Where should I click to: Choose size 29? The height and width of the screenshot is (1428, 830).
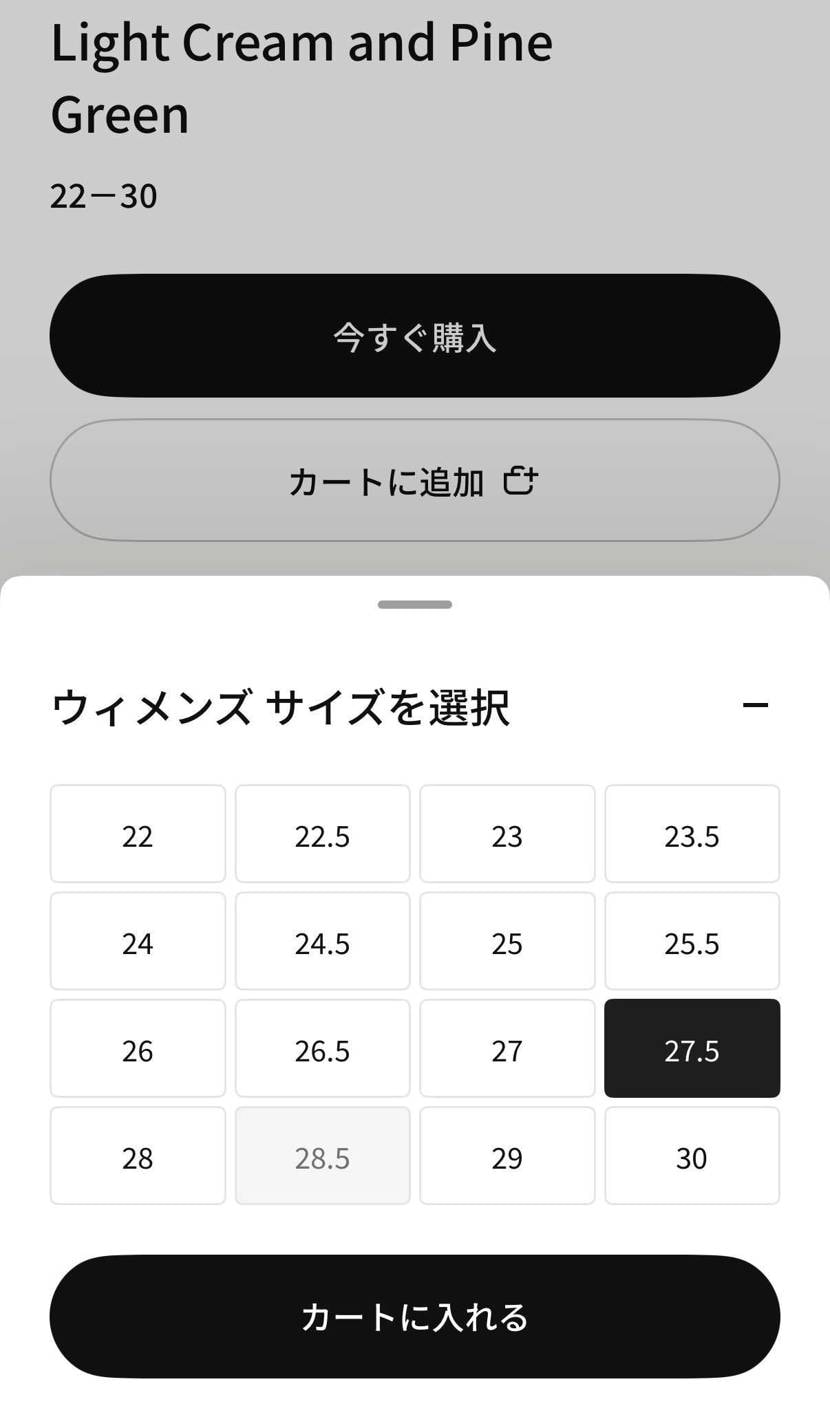pyautogui.click(x=507, y=1156)
